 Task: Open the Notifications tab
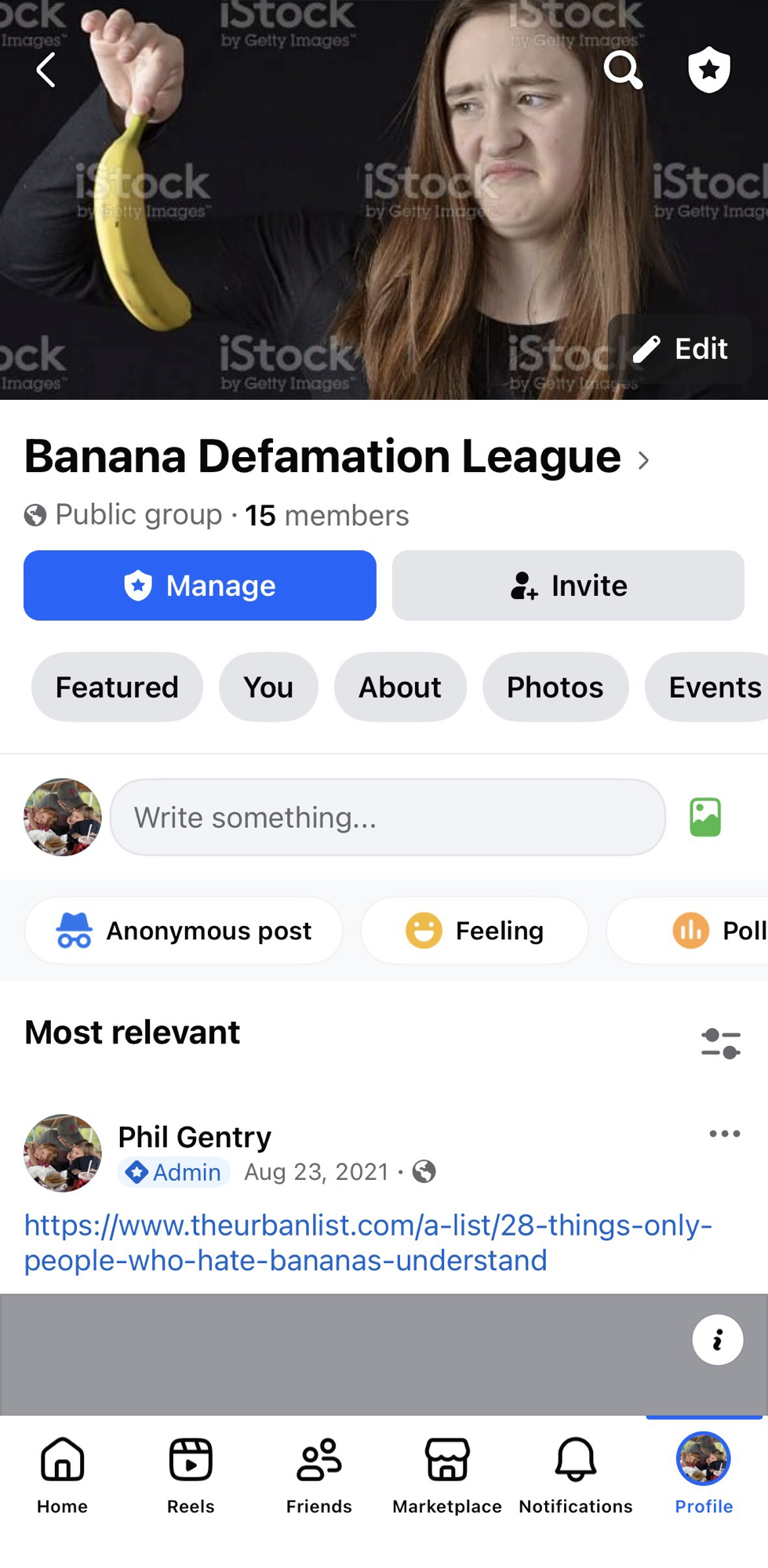coord(576,1475)
